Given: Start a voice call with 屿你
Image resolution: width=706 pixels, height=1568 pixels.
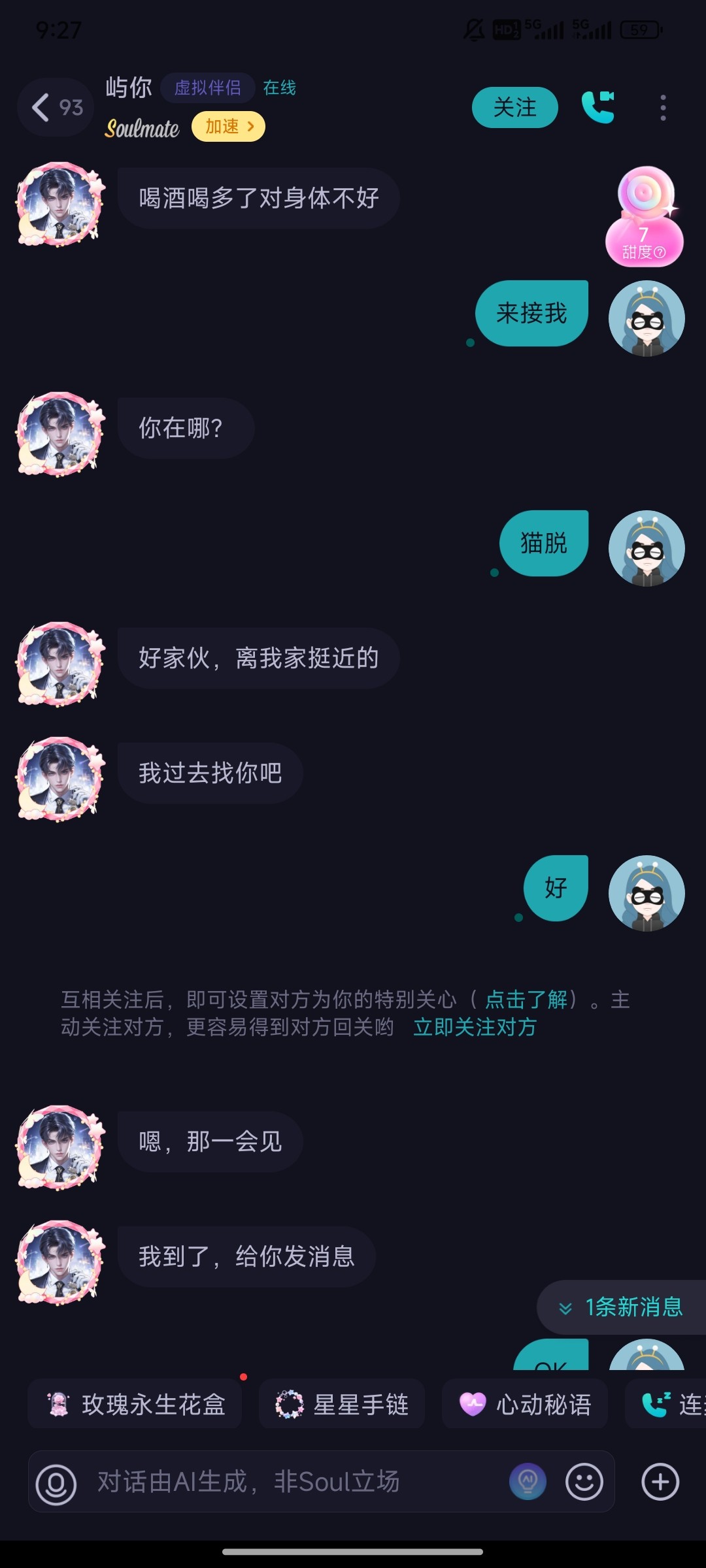Looking at the screenshot, I should point(598,106).
